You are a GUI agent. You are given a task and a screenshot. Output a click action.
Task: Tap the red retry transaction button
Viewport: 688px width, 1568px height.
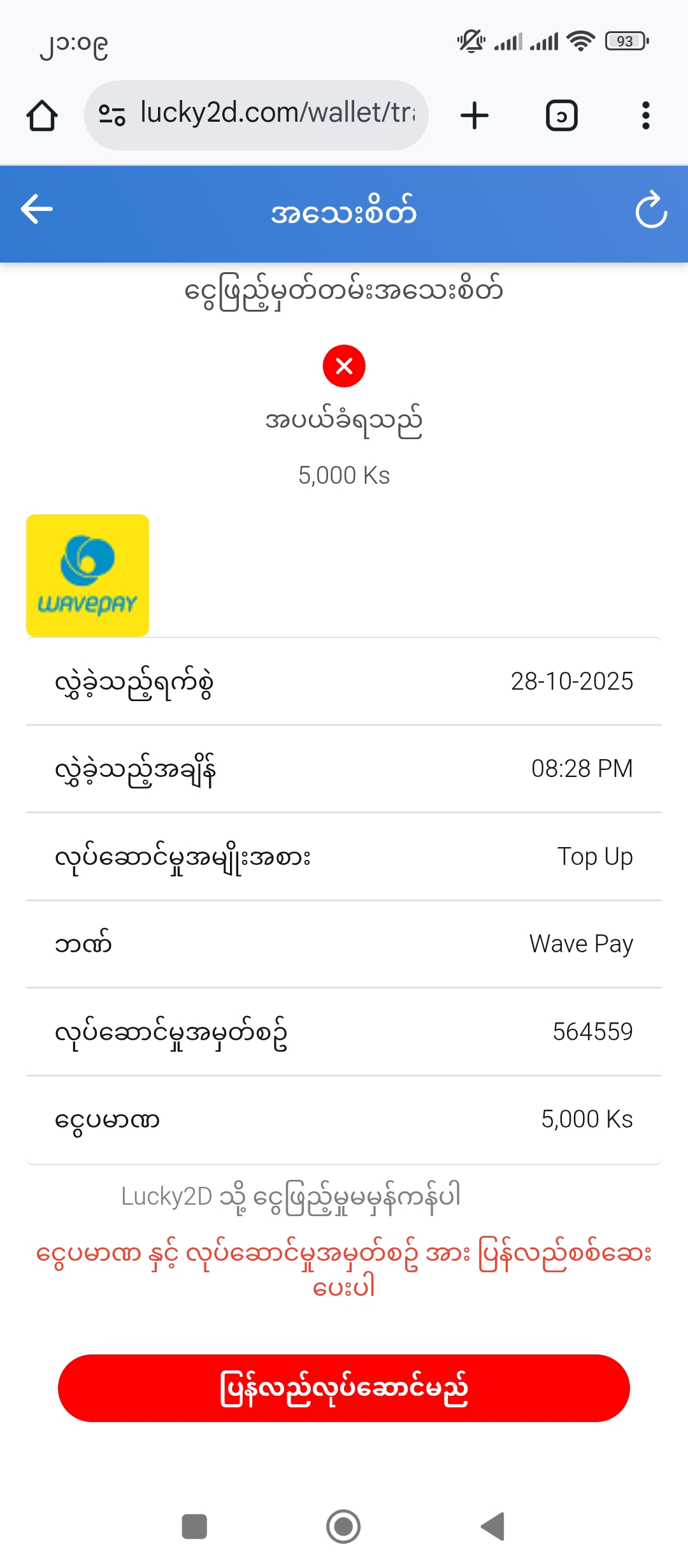[x=344, y=1388]
